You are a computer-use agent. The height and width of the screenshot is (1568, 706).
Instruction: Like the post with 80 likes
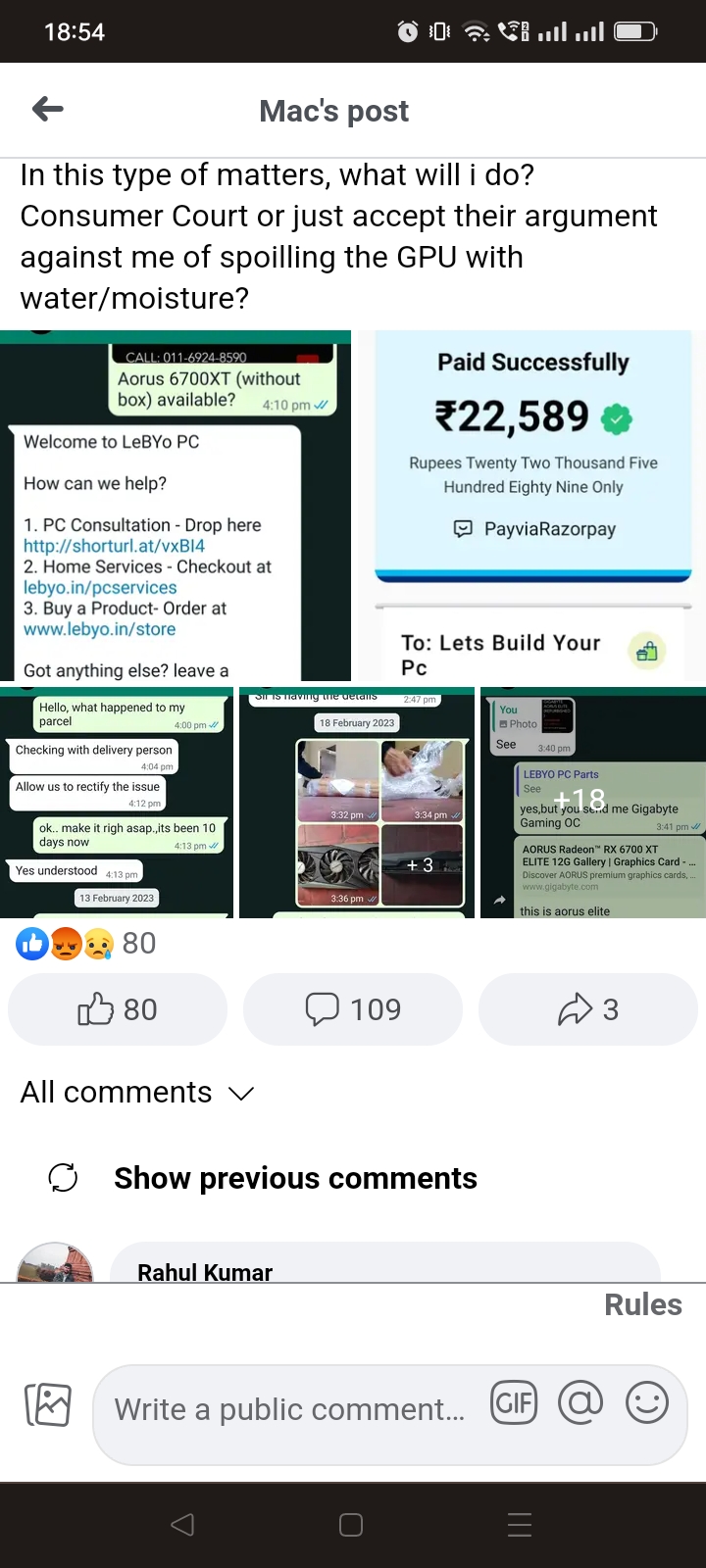[118, 1009]
